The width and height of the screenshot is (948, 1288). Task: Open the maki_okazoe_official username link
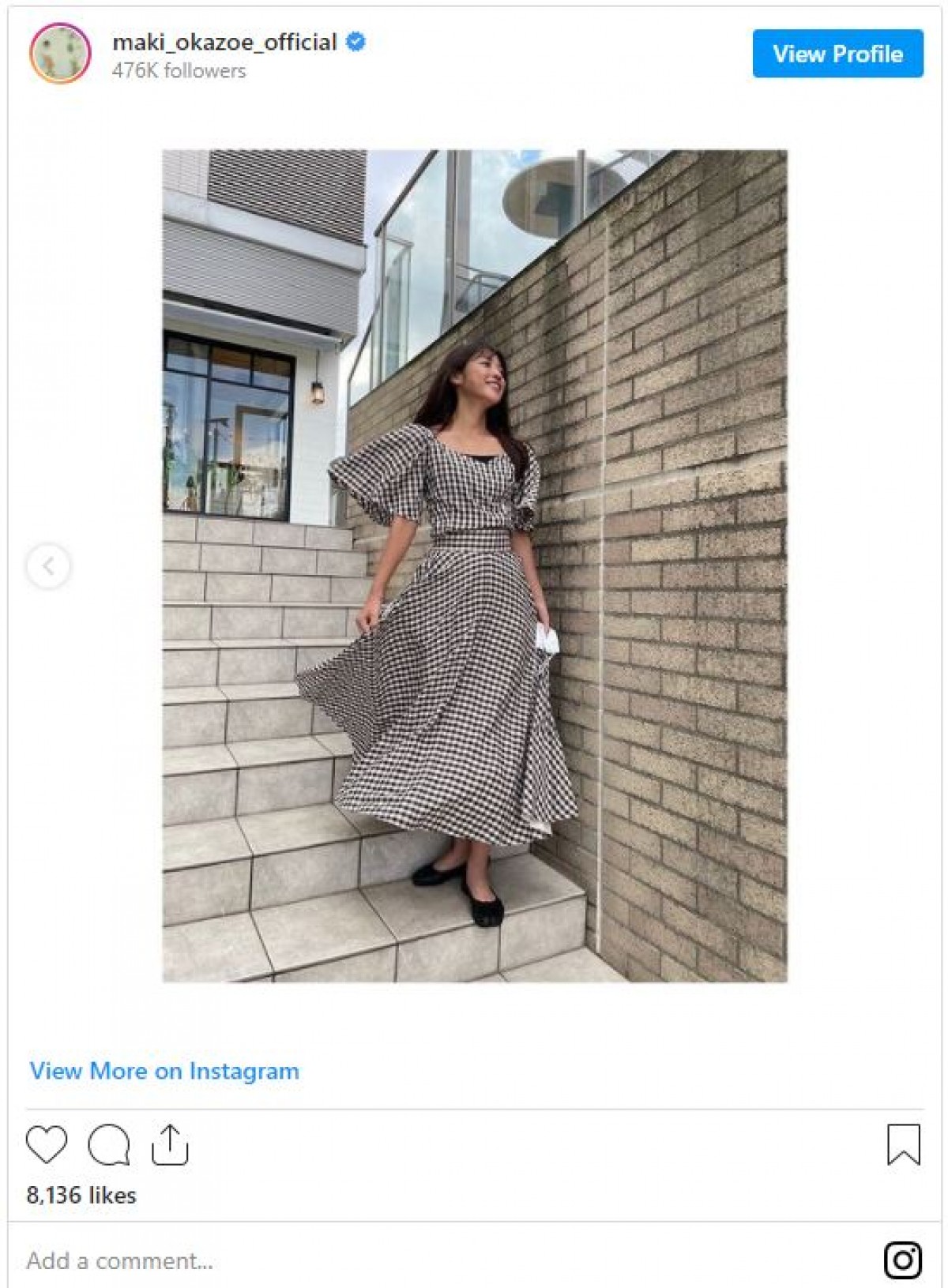(x=224, y=42)
